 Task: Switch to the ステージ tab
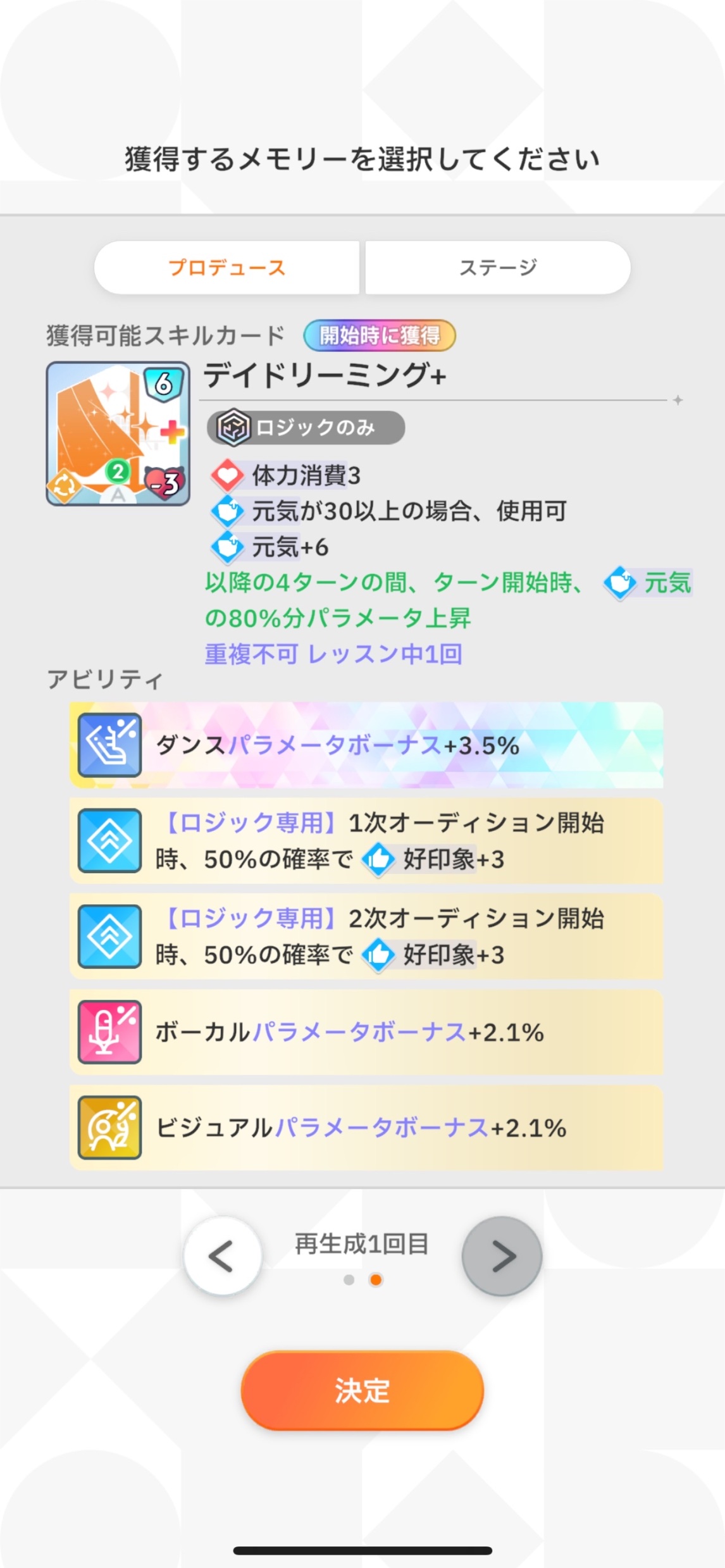coord(498,268)
